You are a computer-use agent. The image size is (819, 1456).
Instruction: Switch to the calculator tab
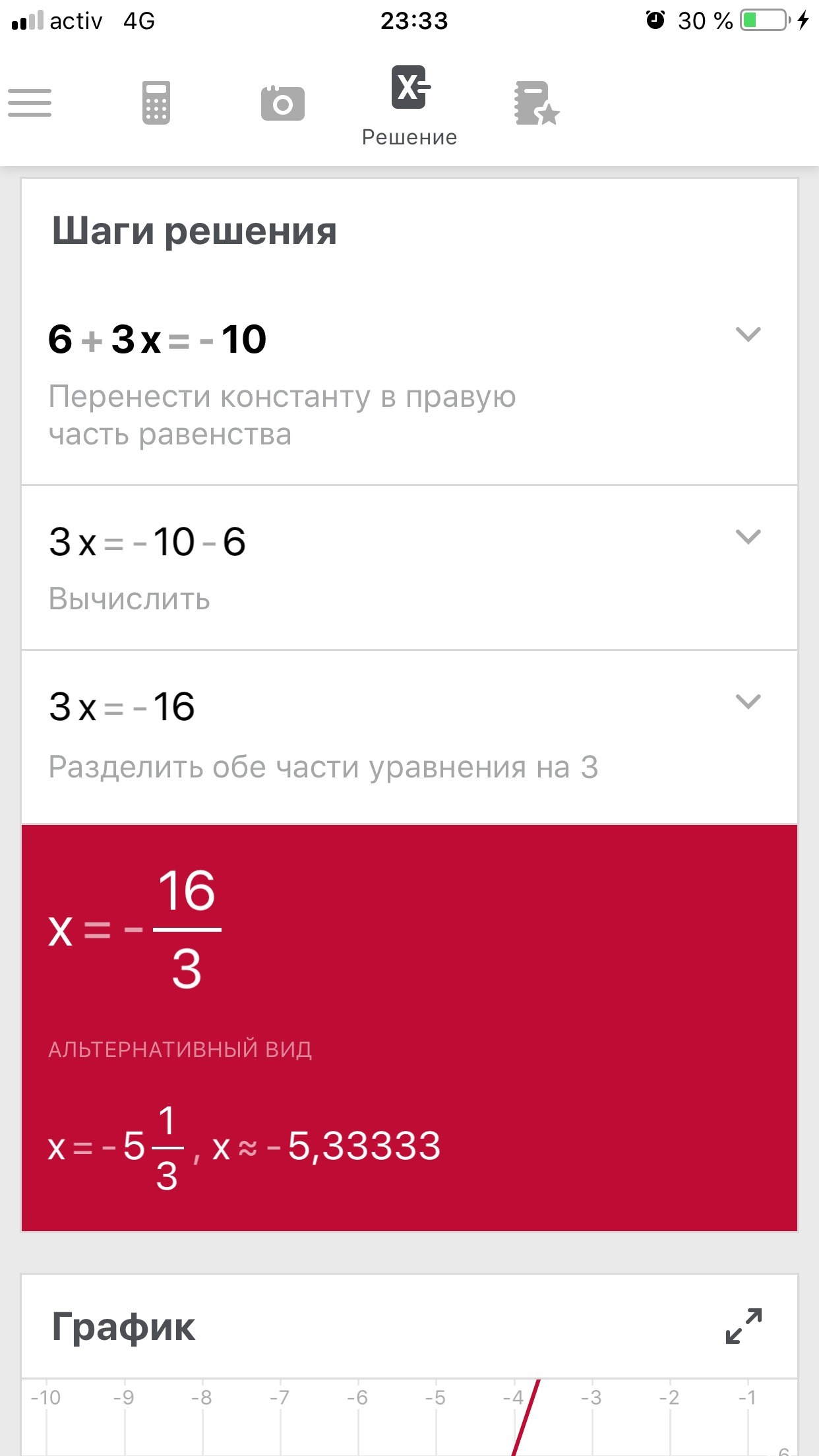coord(156,103)
